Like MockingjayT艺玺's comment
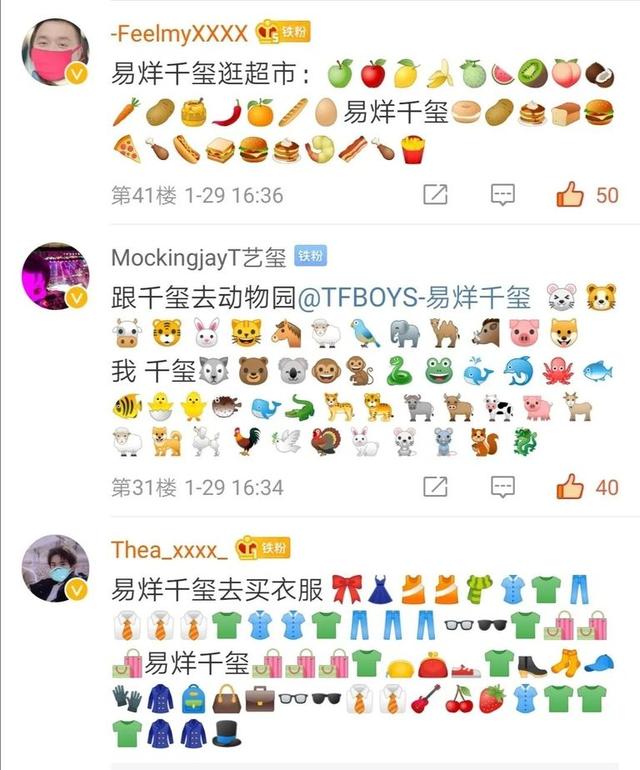640x770 pixels. point(571,487)
